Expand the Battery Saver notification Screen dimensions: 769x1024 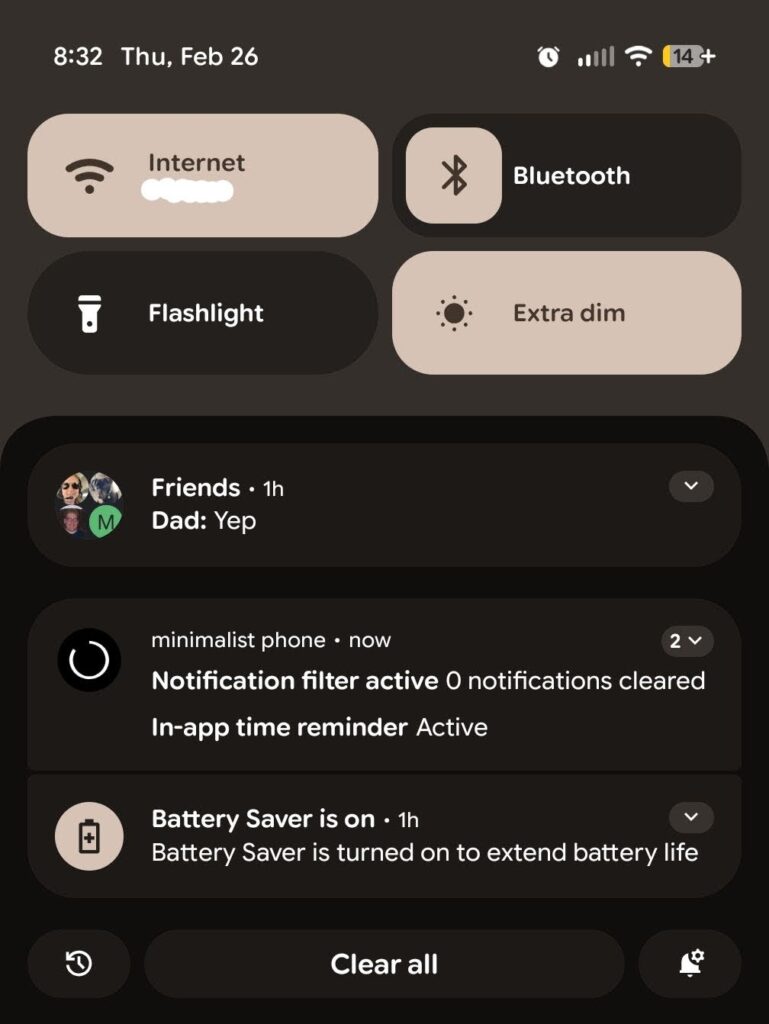(690, 818)
